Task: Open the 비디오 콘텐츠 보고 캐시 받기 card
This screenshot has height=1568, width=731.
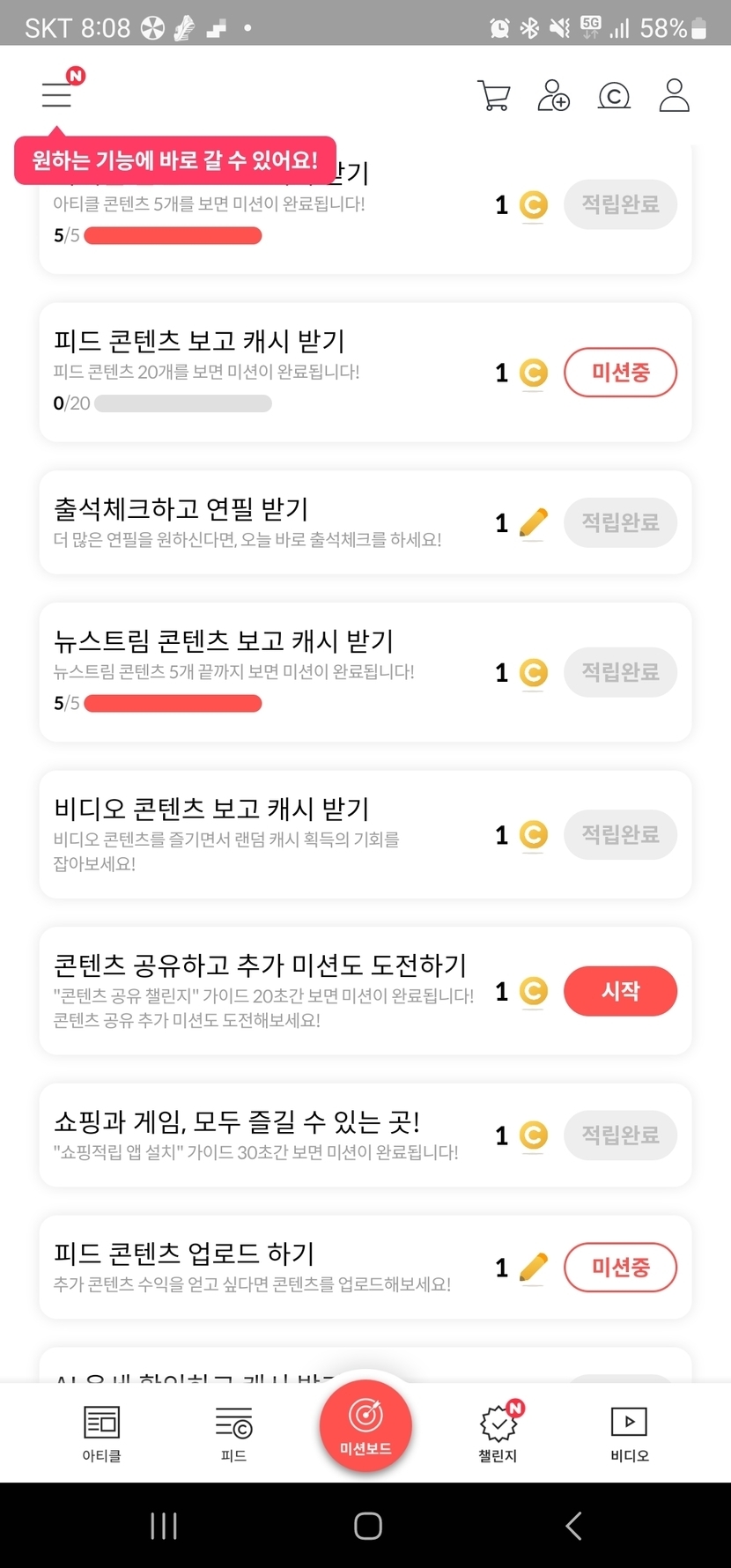Action: 264,833
